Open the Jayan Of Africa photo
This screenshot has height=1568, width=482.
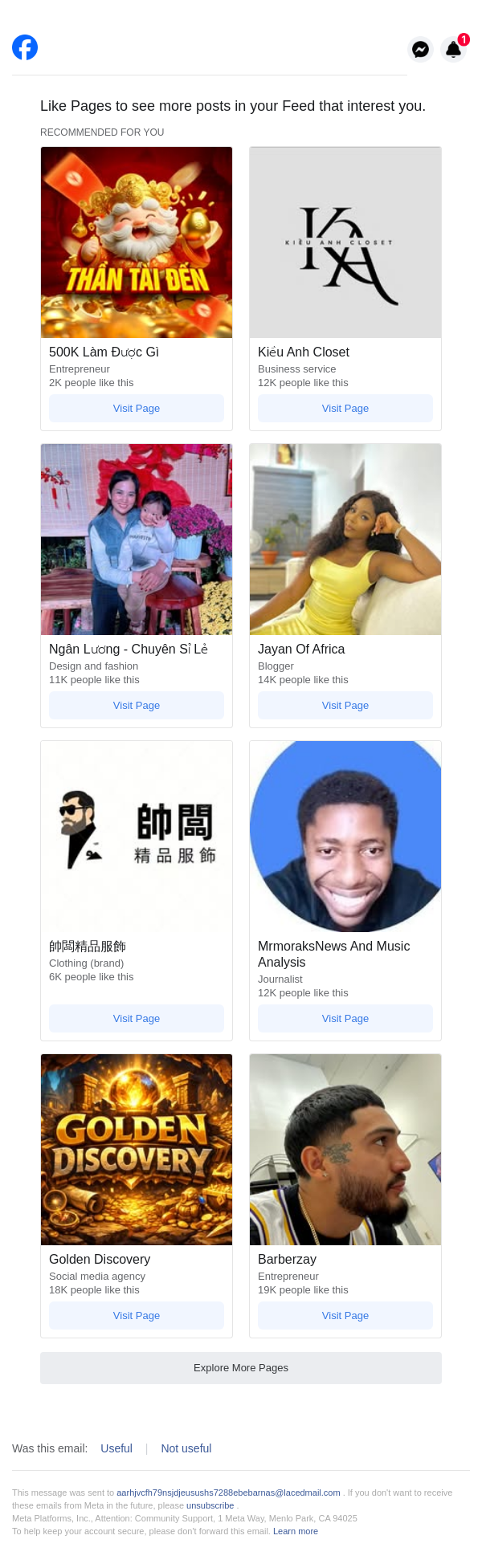(x=345, y=539)
